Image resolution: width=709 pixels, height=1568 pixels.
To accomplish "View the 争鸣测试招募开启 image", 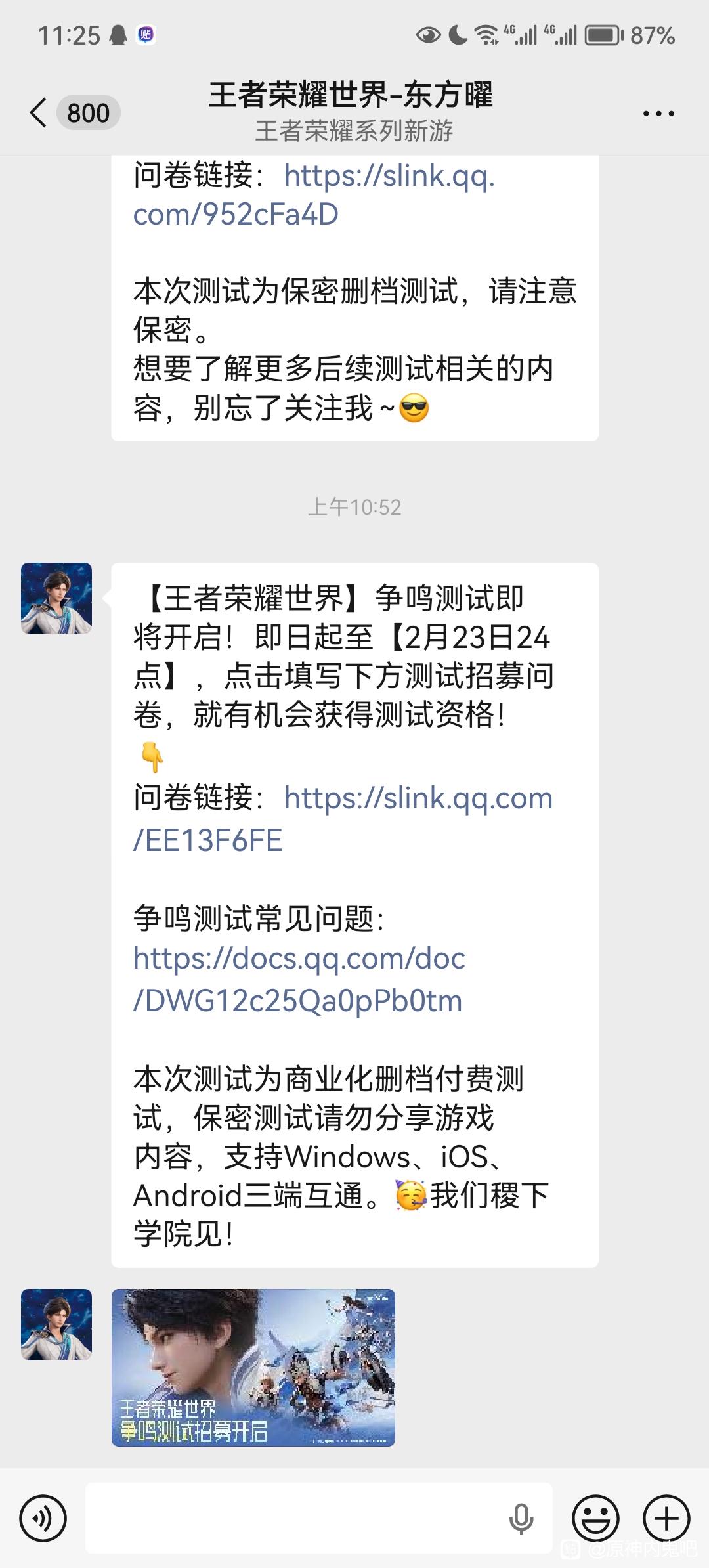I will pos(253,1367).
